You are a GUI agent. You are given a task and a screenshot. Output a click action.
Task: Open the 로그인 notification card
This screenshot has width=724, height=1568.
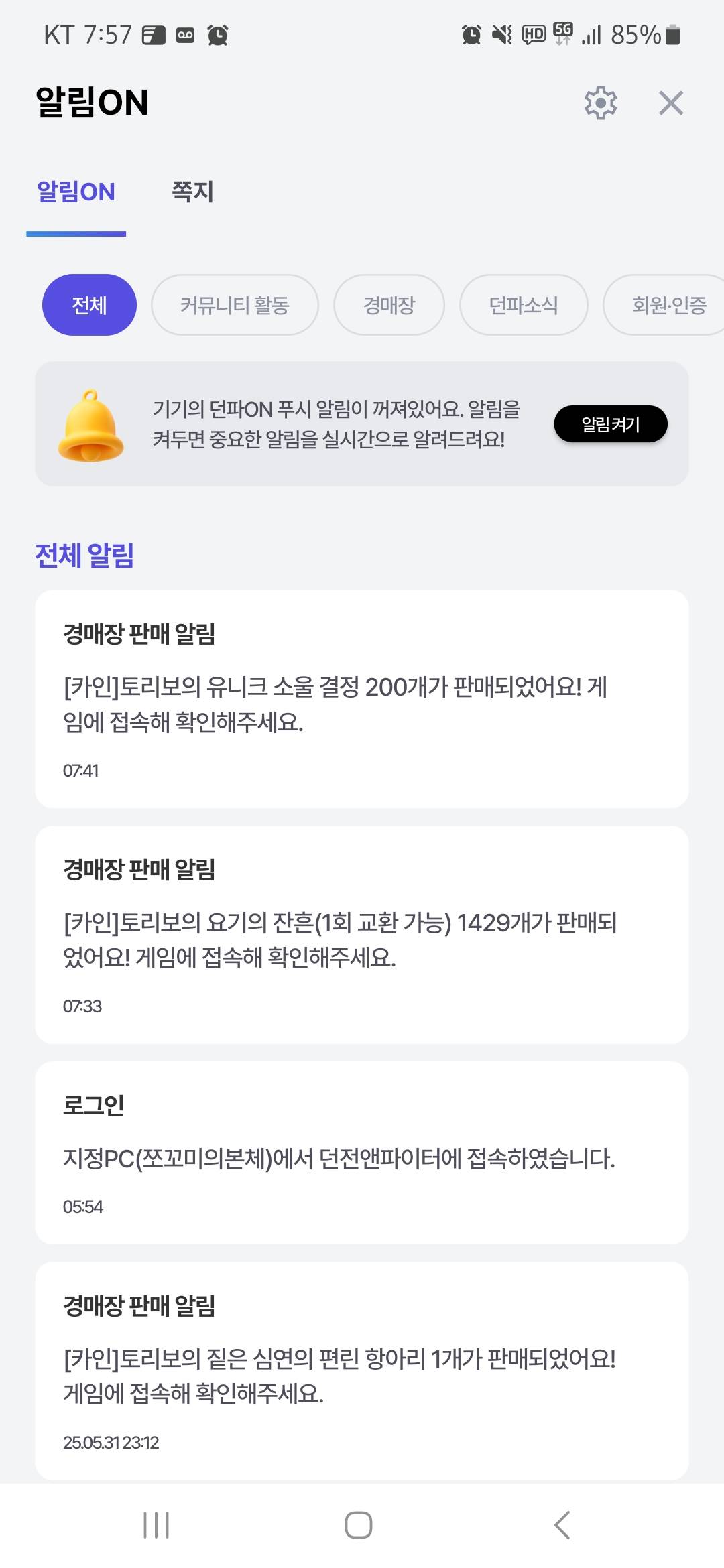click(x=361, y=1153)
